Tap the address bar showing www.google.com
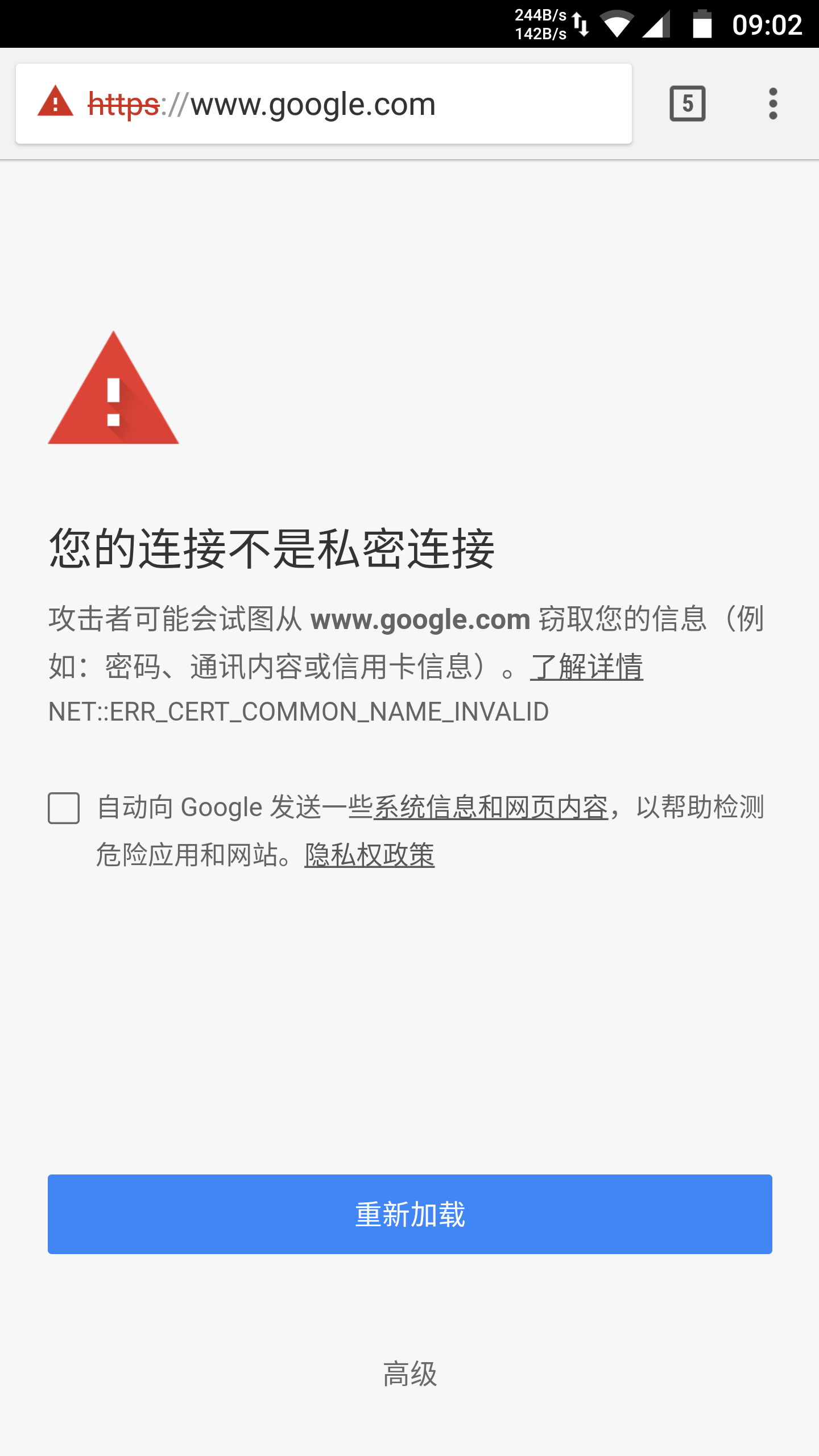This screenshot has width=819, height=1456. point(341,104)
